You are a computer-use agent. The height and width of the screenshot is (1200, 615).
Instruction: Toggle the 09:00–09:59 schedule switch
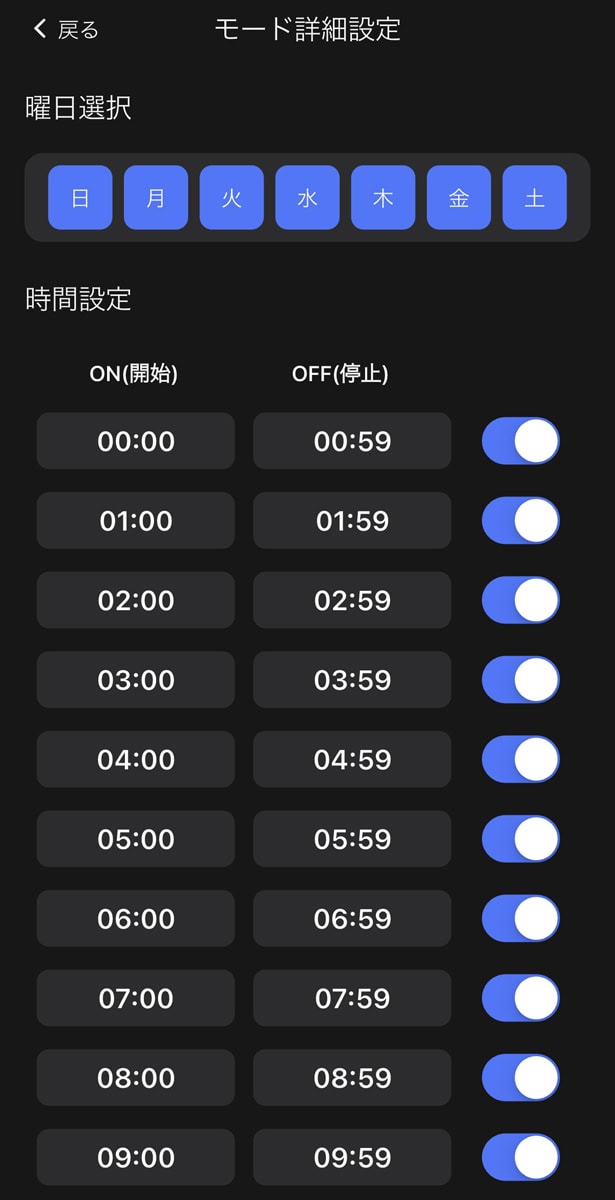520,1157
